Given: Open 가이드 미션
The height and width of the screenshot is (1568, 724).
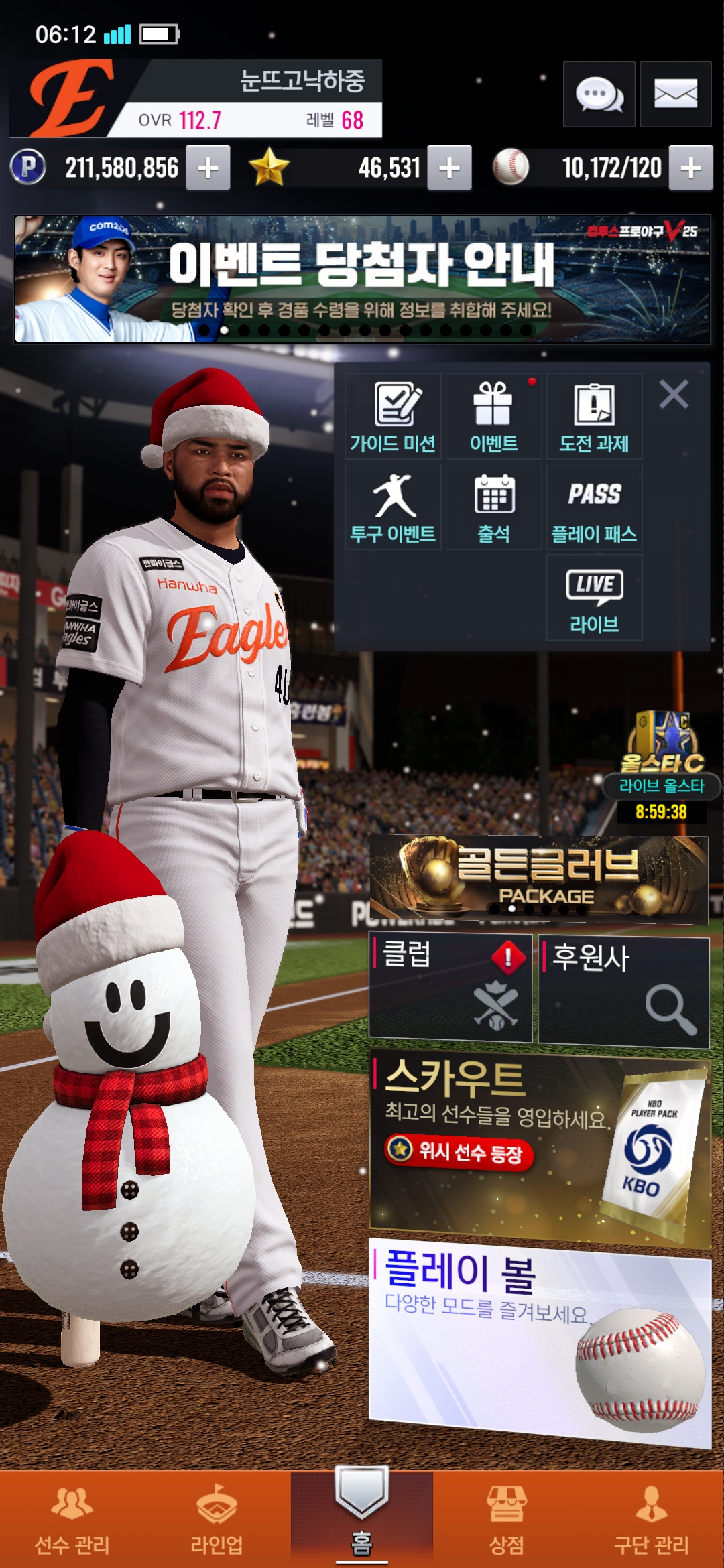Looking at the screenshot, I should [x=393, y=416].
